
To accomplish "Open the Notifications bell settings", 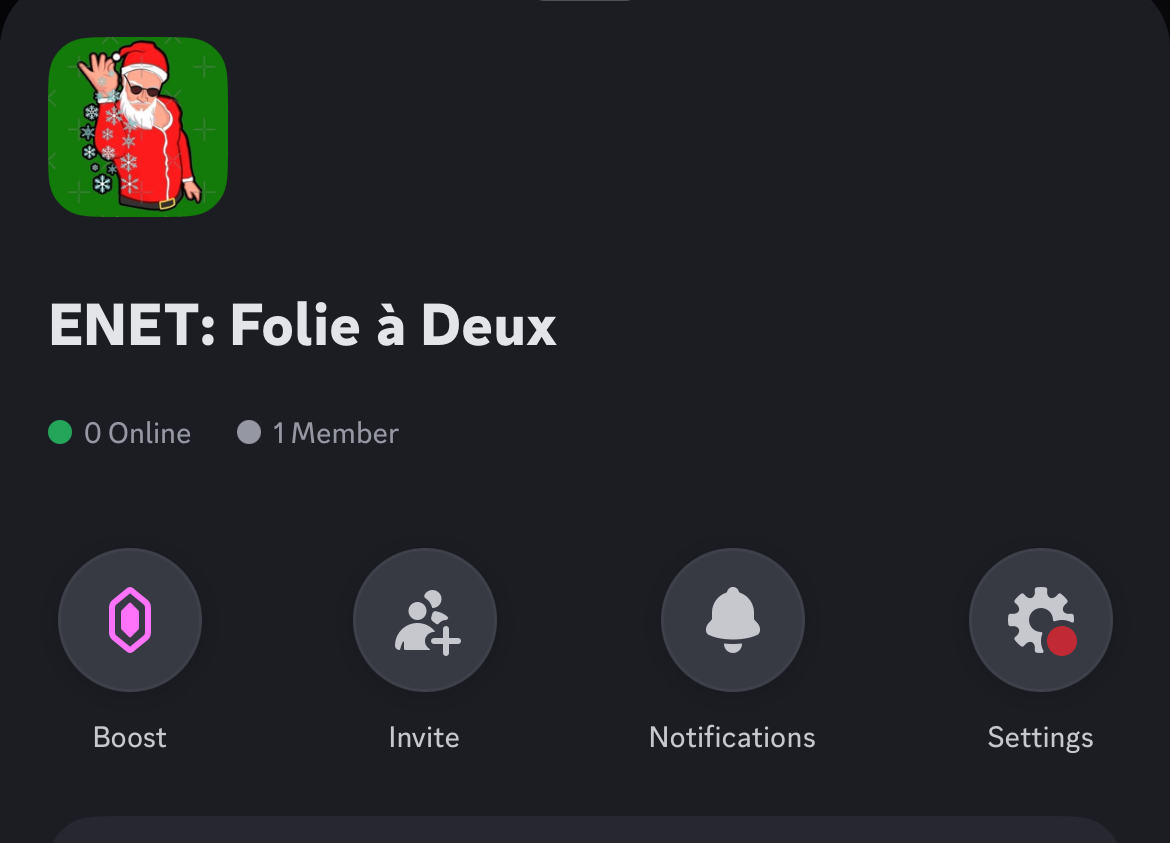I will click(x=732, y=620).
